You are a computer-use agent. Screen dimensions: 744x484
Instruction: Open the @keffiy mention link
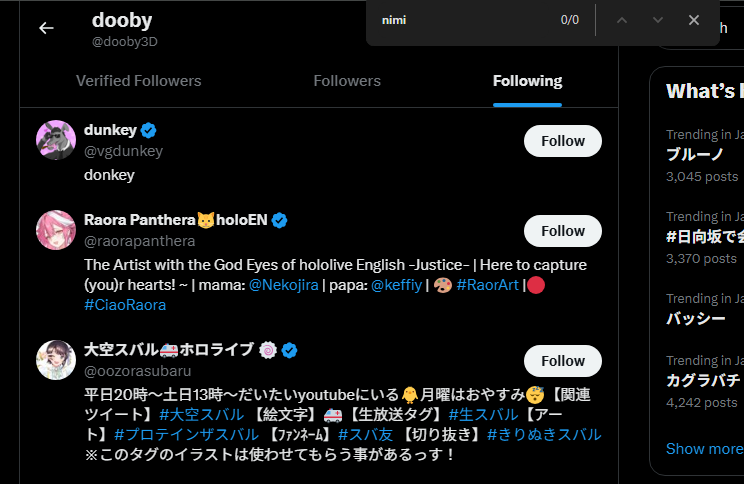pyautogui.click(x=398, y=285)
